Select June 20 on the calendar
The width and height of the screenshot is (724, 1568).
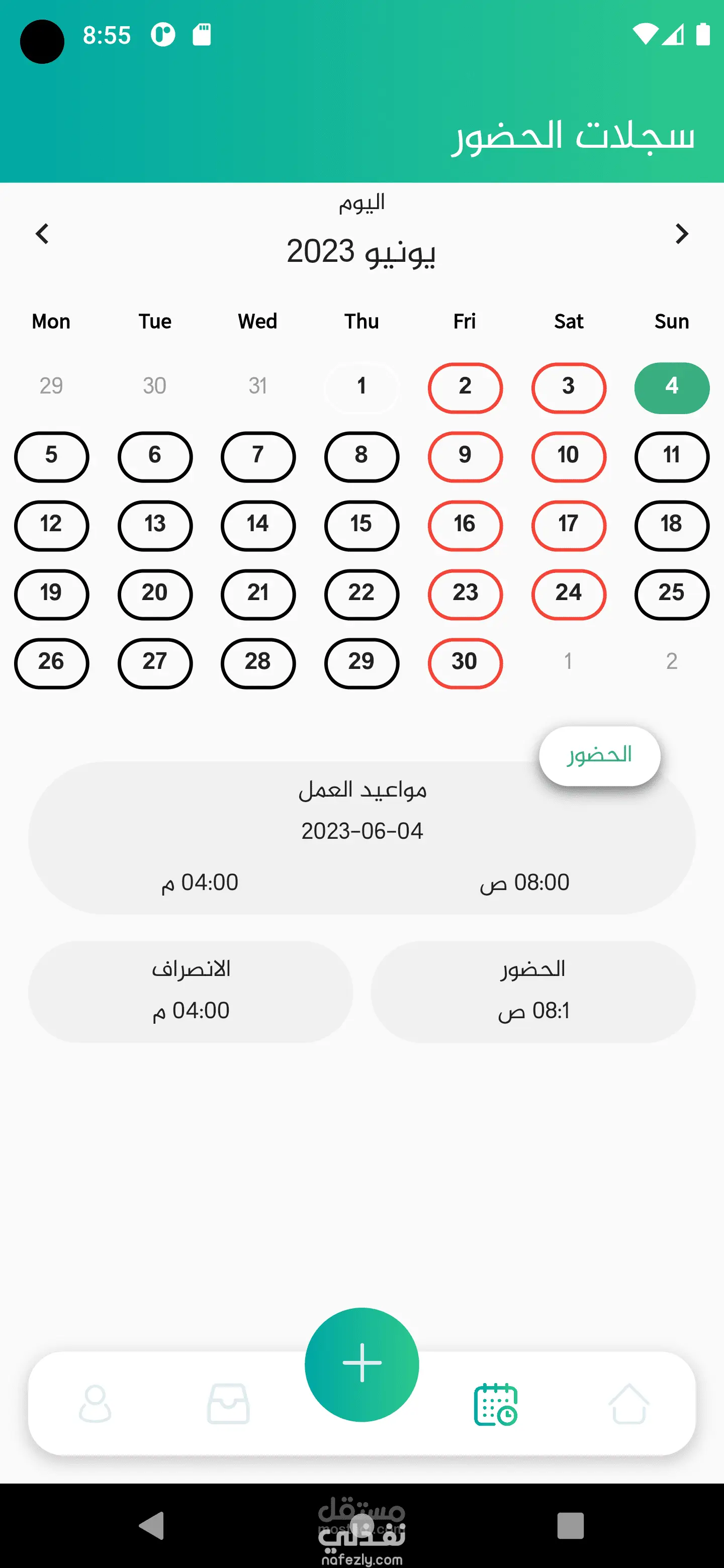(155, 594)
